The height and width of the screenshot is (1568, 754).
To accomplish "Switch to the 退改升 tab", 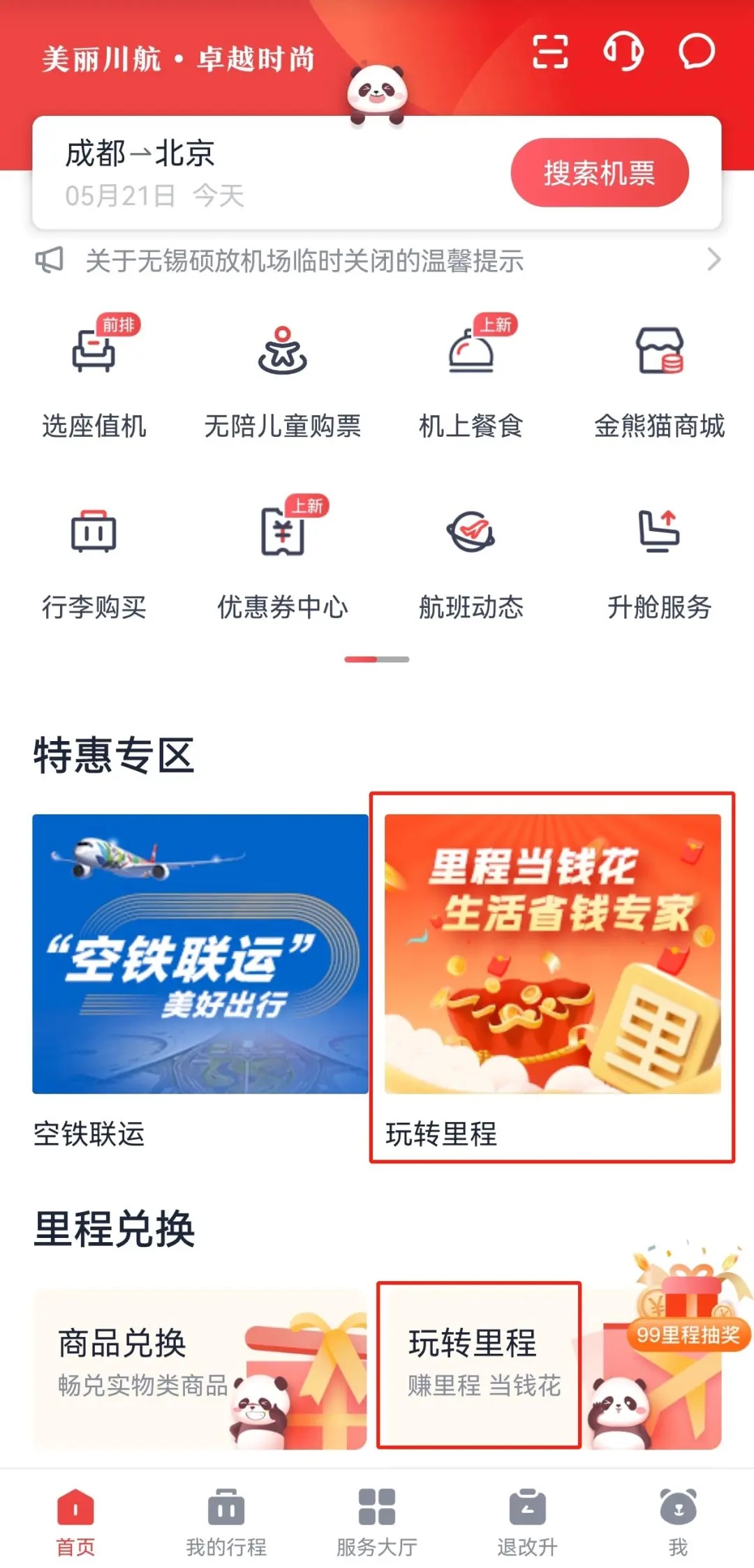I will [x=528, y=1521].
